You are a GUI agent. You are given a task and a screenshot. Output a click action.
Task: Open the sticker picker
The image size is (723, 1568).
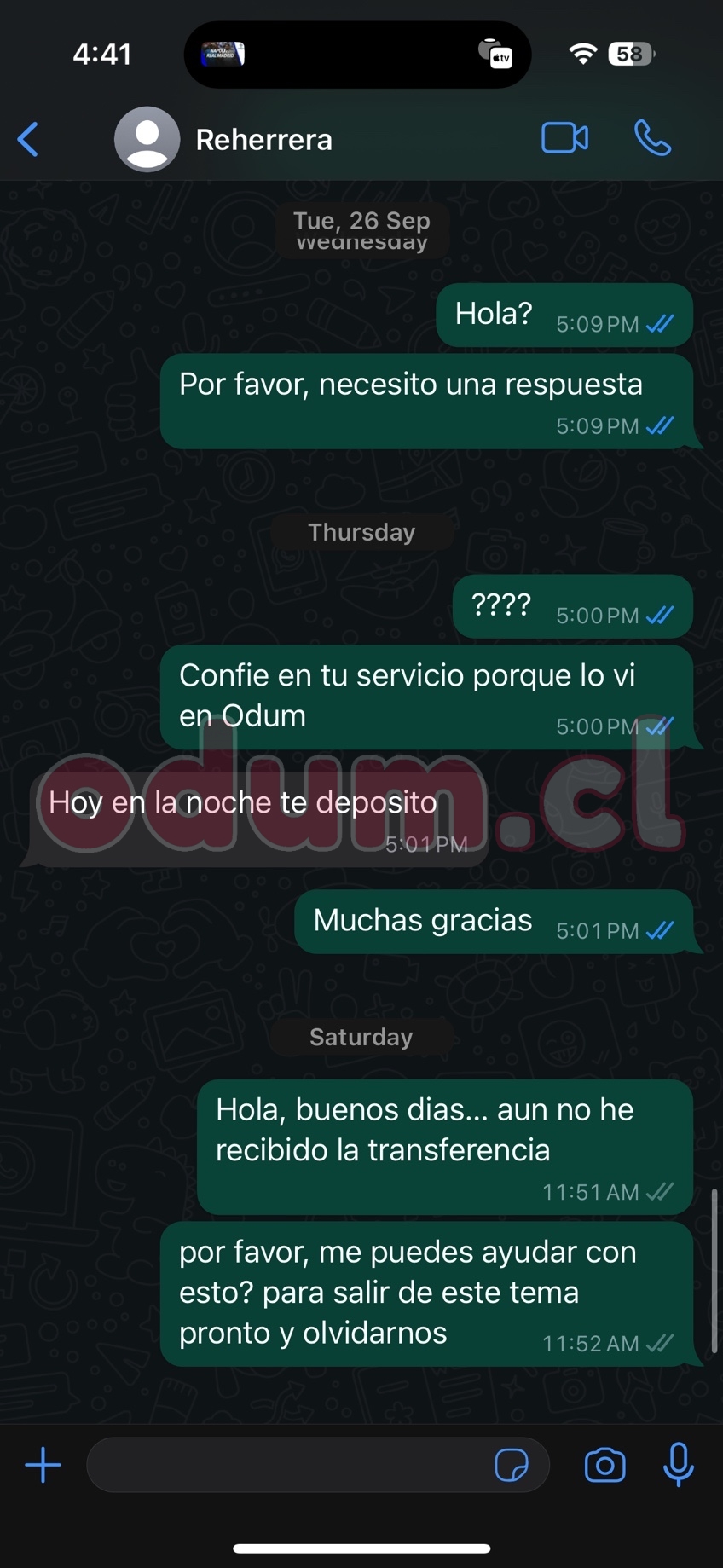tap(511, 1465)
